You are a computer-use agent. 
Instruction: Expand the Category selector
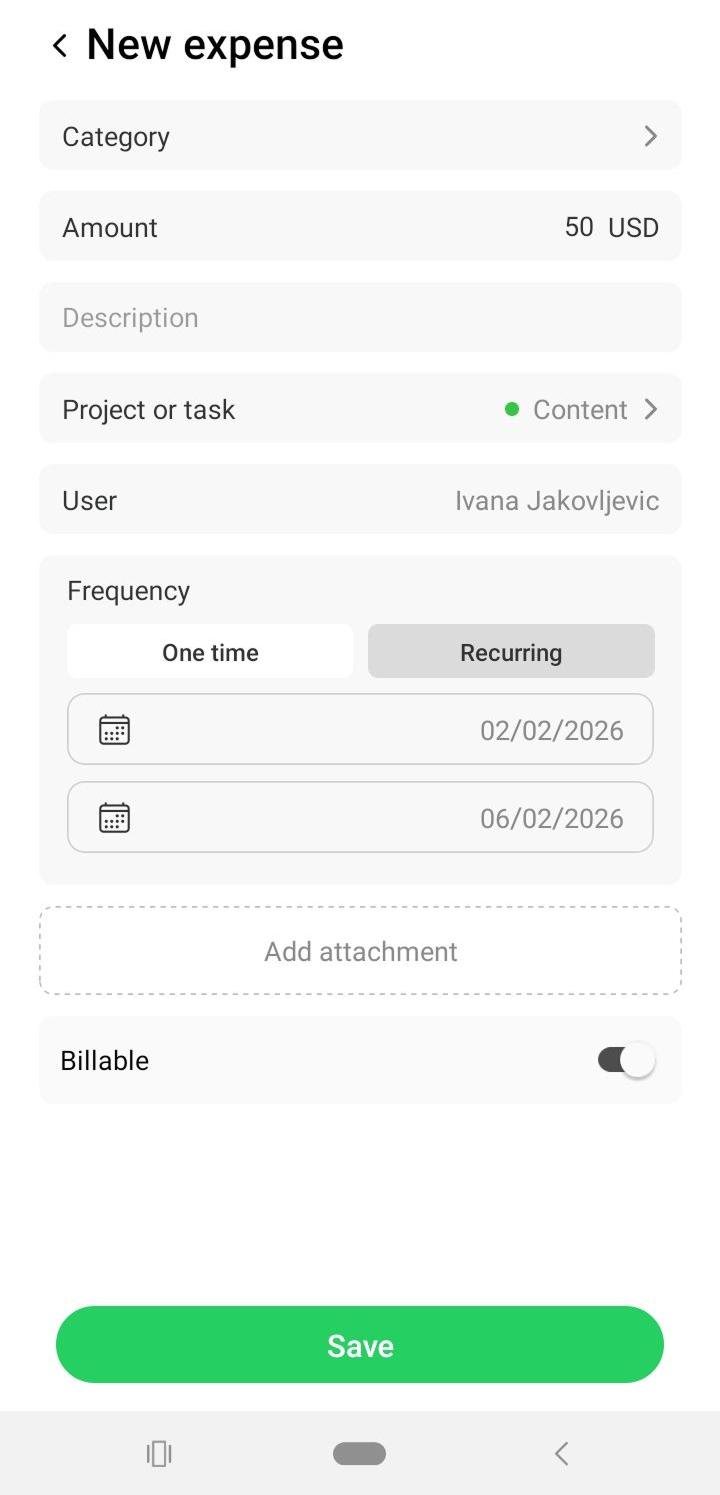coord(360,136)
